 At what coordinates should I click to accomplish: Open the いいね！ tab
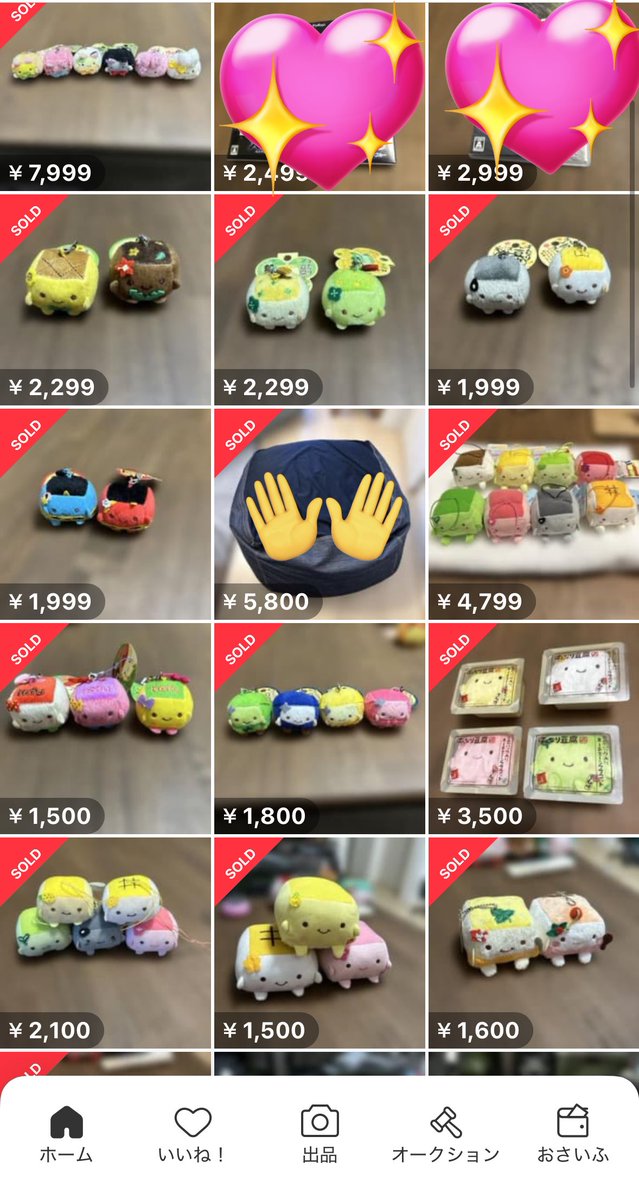tap(192, 1134)
